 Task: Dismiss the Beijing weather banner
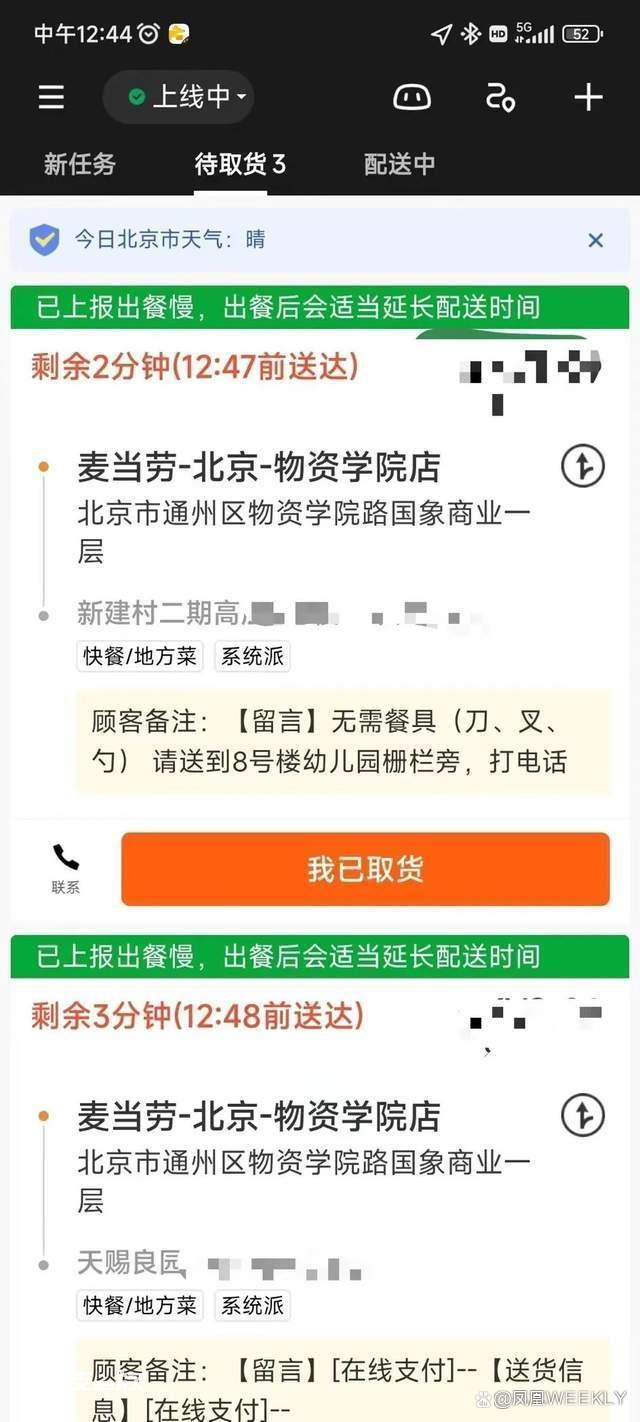point(596,240)
